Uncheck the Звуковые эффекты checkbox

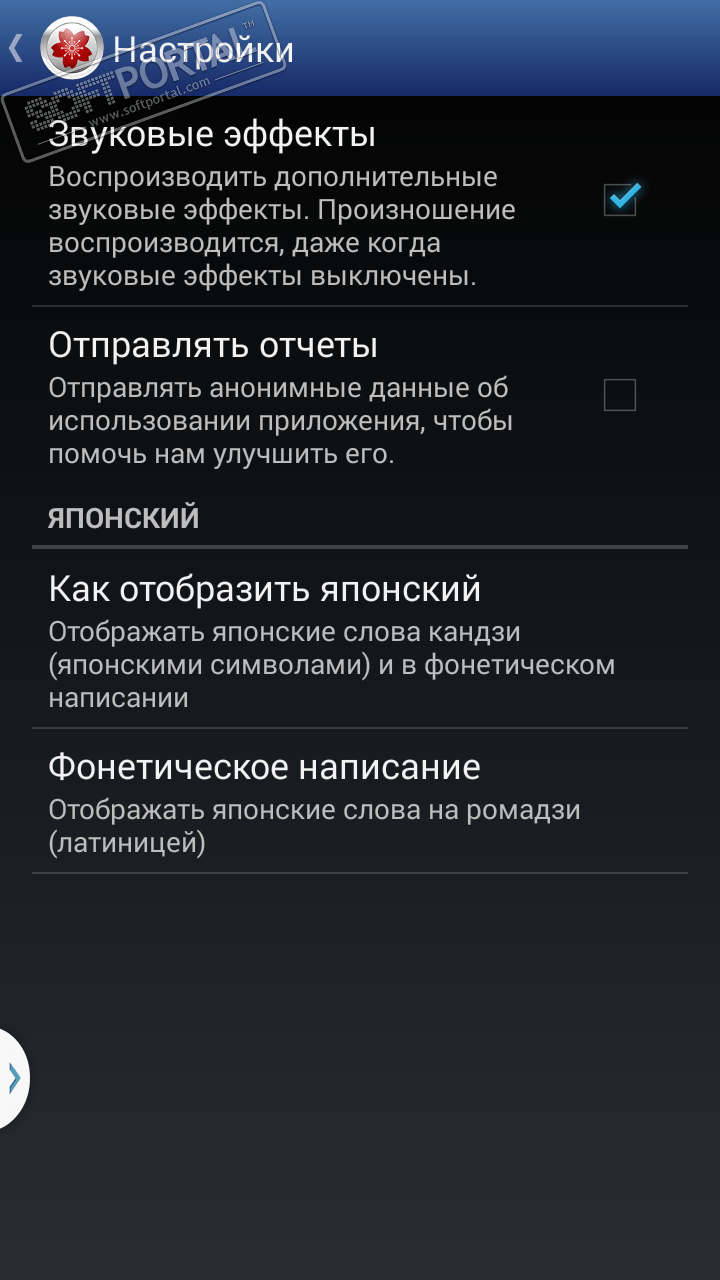pos(620,199)
